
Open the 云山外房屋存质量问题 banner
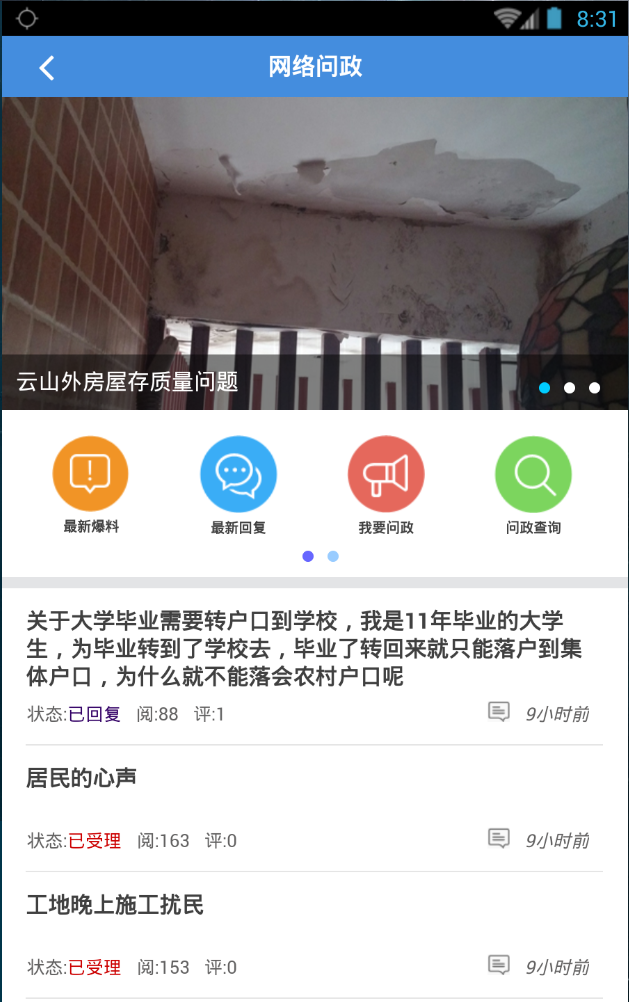(x=314, y=253)
